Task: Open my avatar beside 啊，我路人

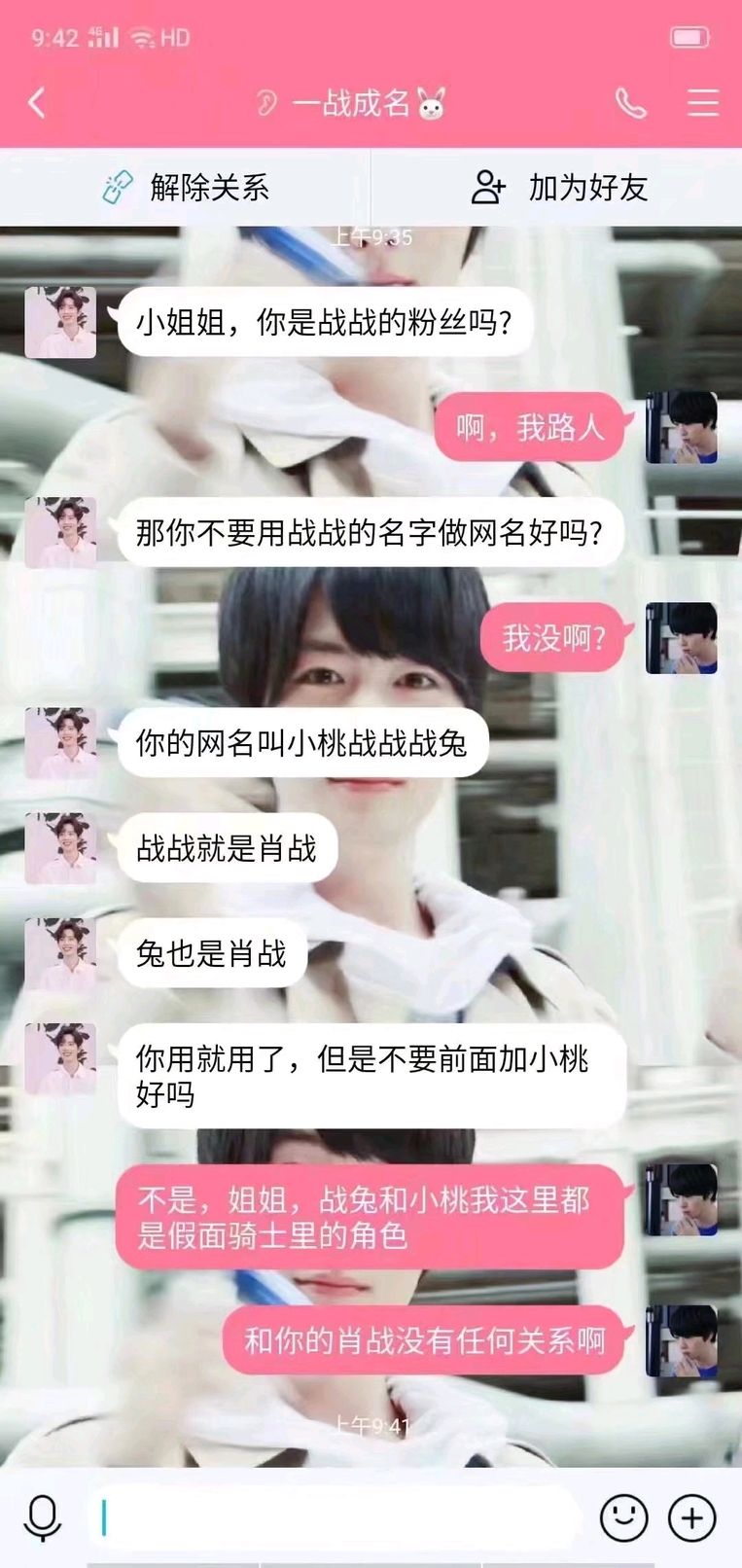Action: (682, 427)
